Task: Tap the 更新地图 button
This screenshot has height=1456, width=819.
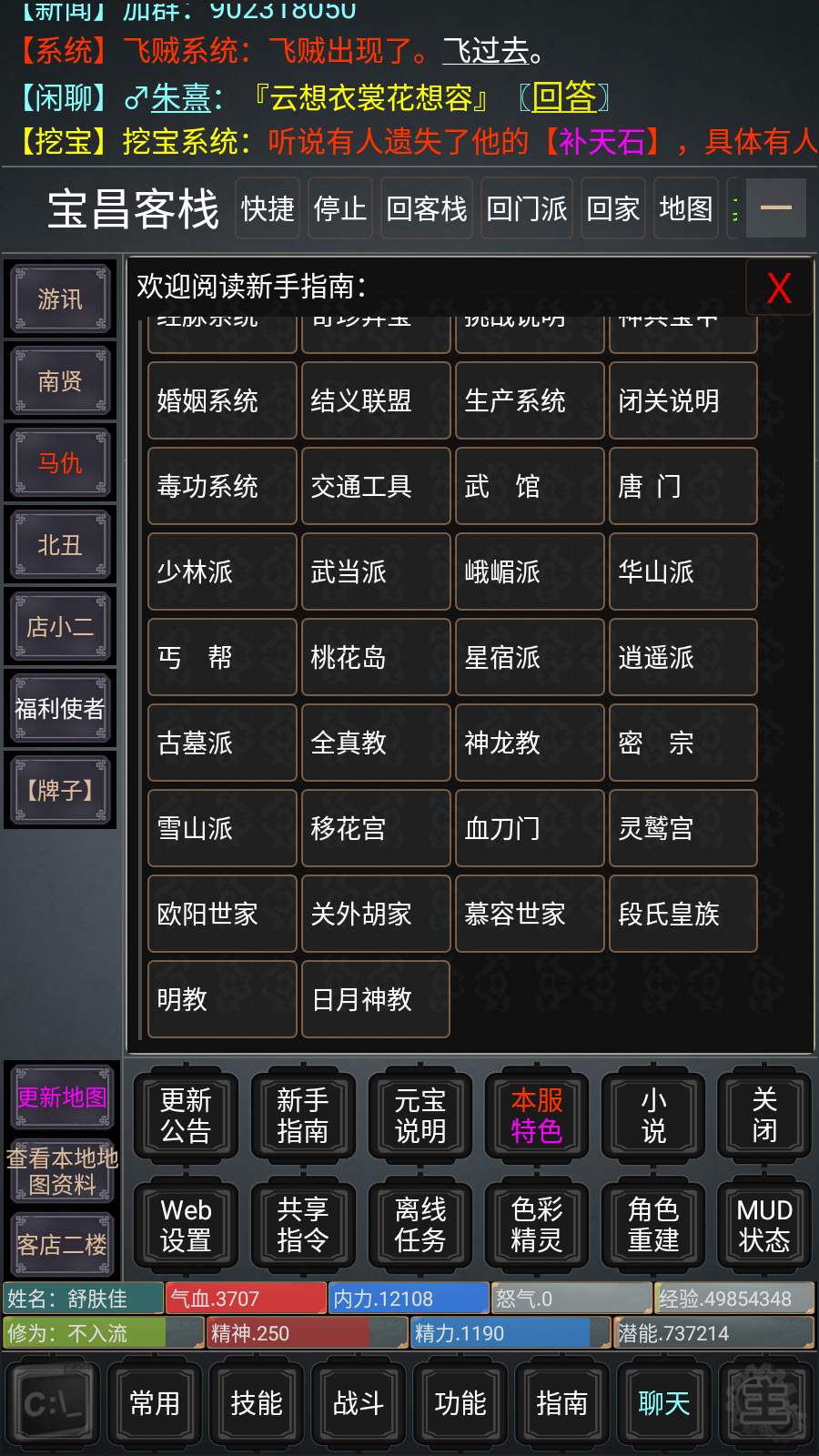Action: pos(62,1097)
